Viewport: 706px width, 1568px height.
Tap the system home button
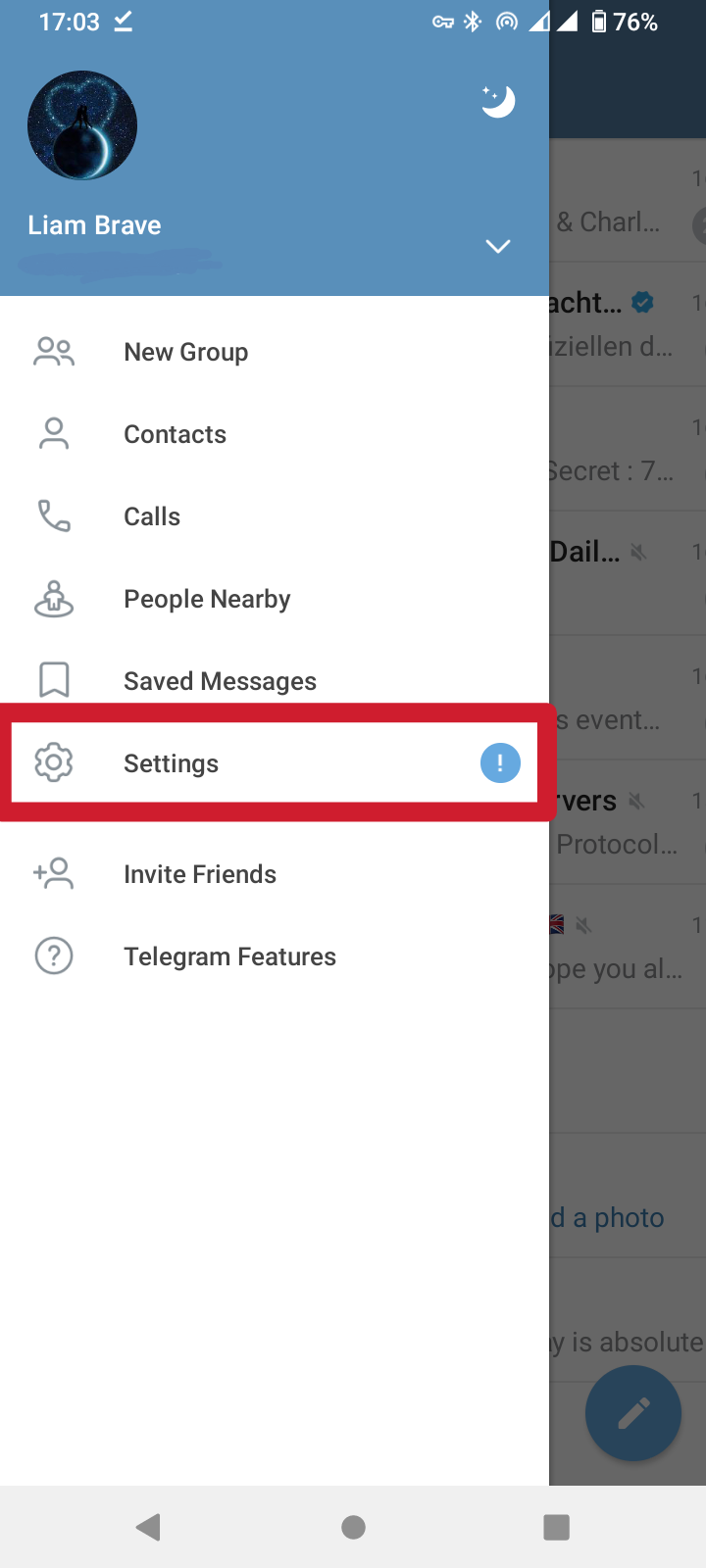point(353,1527)
